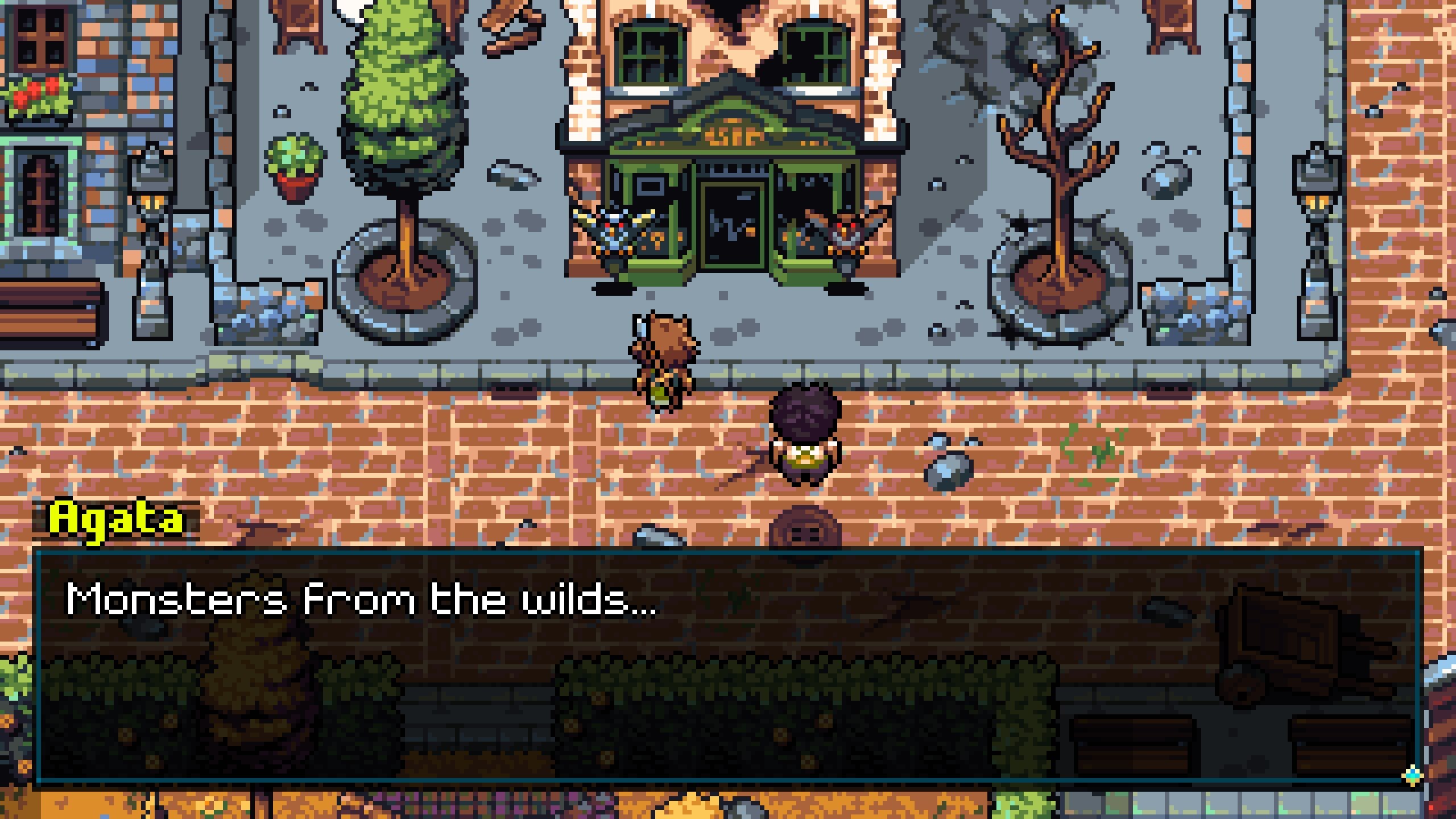1456x819 pixels.
Task: Advance Agata's "Monsters from the wilds" dialogue box
Action: (x=1413, y=775)
